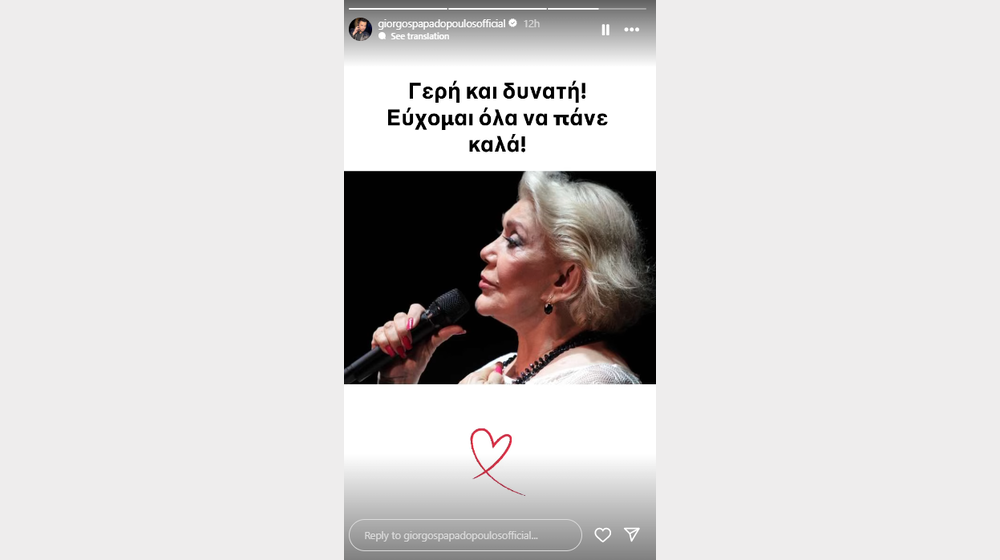Tap the Reply to giorgospapadopoulosofficial field
The image size is (1000, 560).
[x=465, y=535]
